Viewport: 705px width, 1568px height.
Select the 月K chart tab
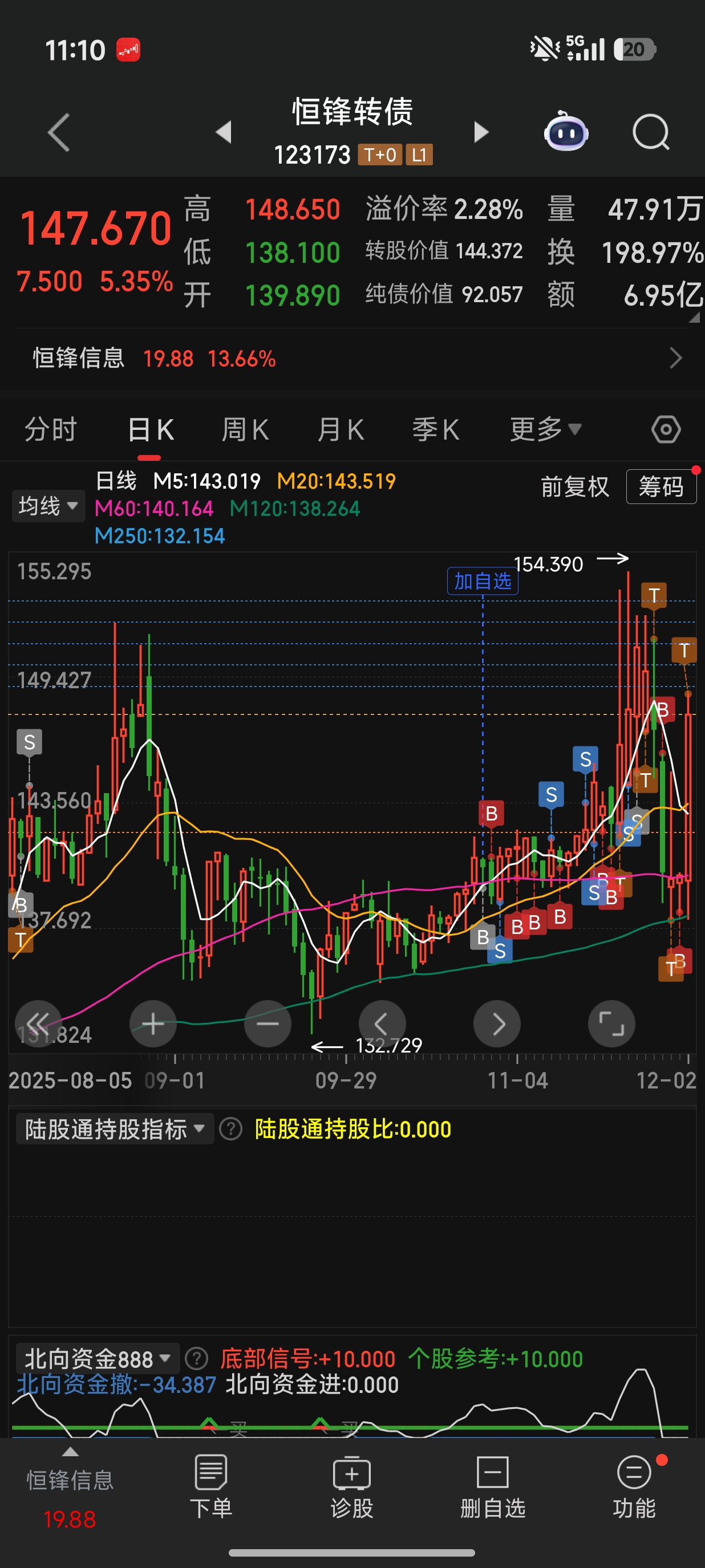point(341,430)
